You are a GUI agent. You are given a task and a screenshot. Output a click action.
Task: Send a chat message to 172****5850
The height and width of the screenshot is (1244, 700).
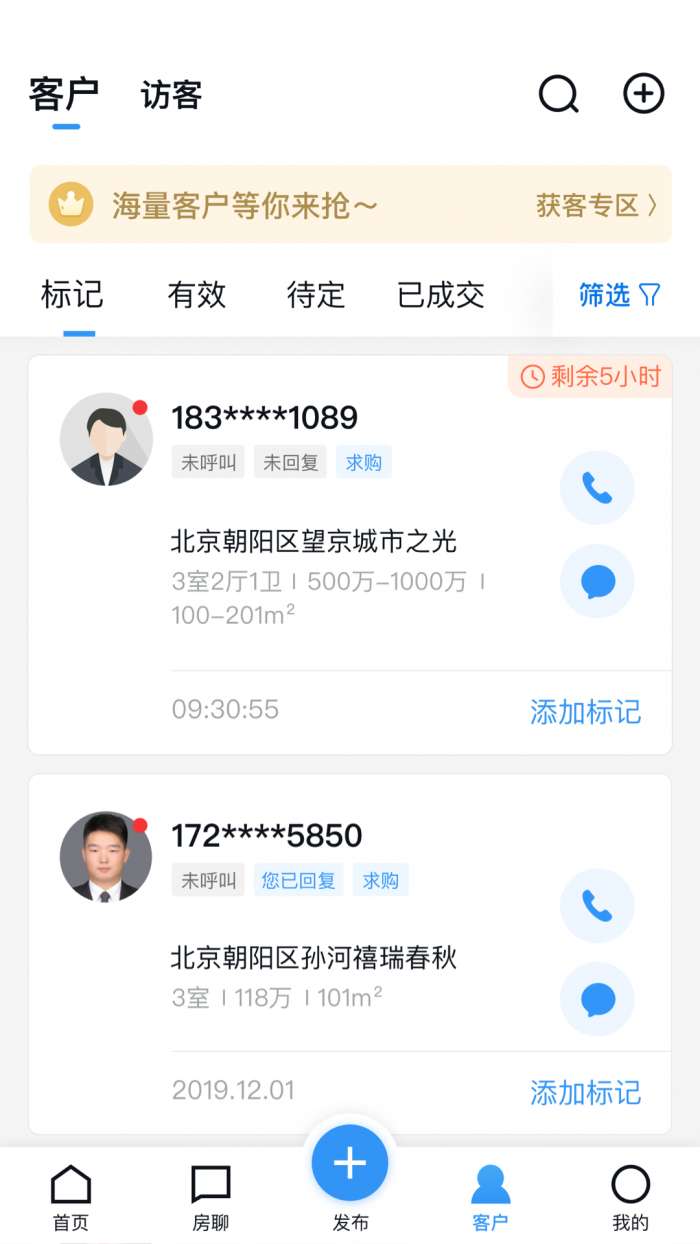coord(597,999)
